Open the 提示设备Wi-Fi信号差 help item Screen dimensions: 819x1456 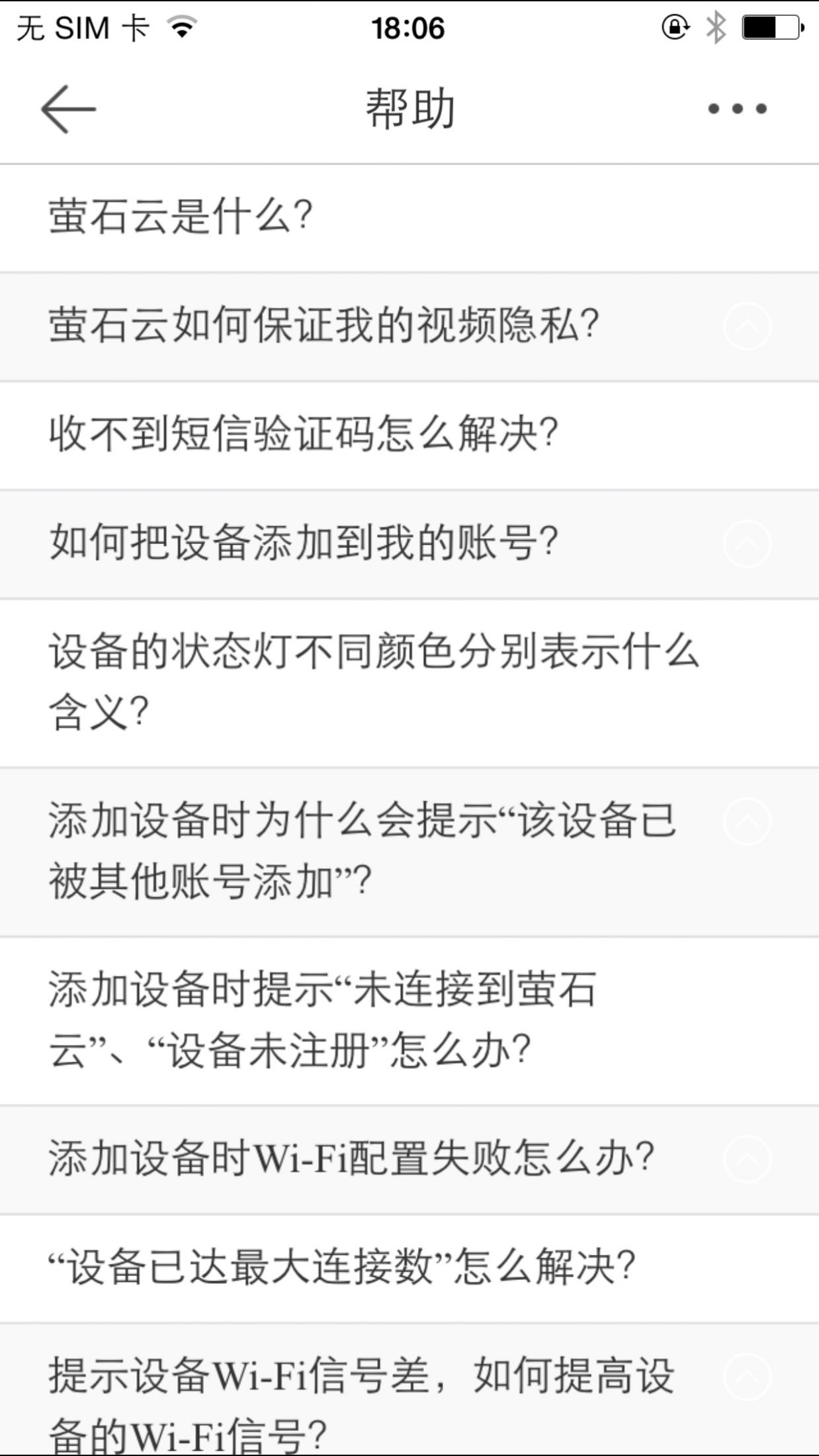(x=409, y=1390)
